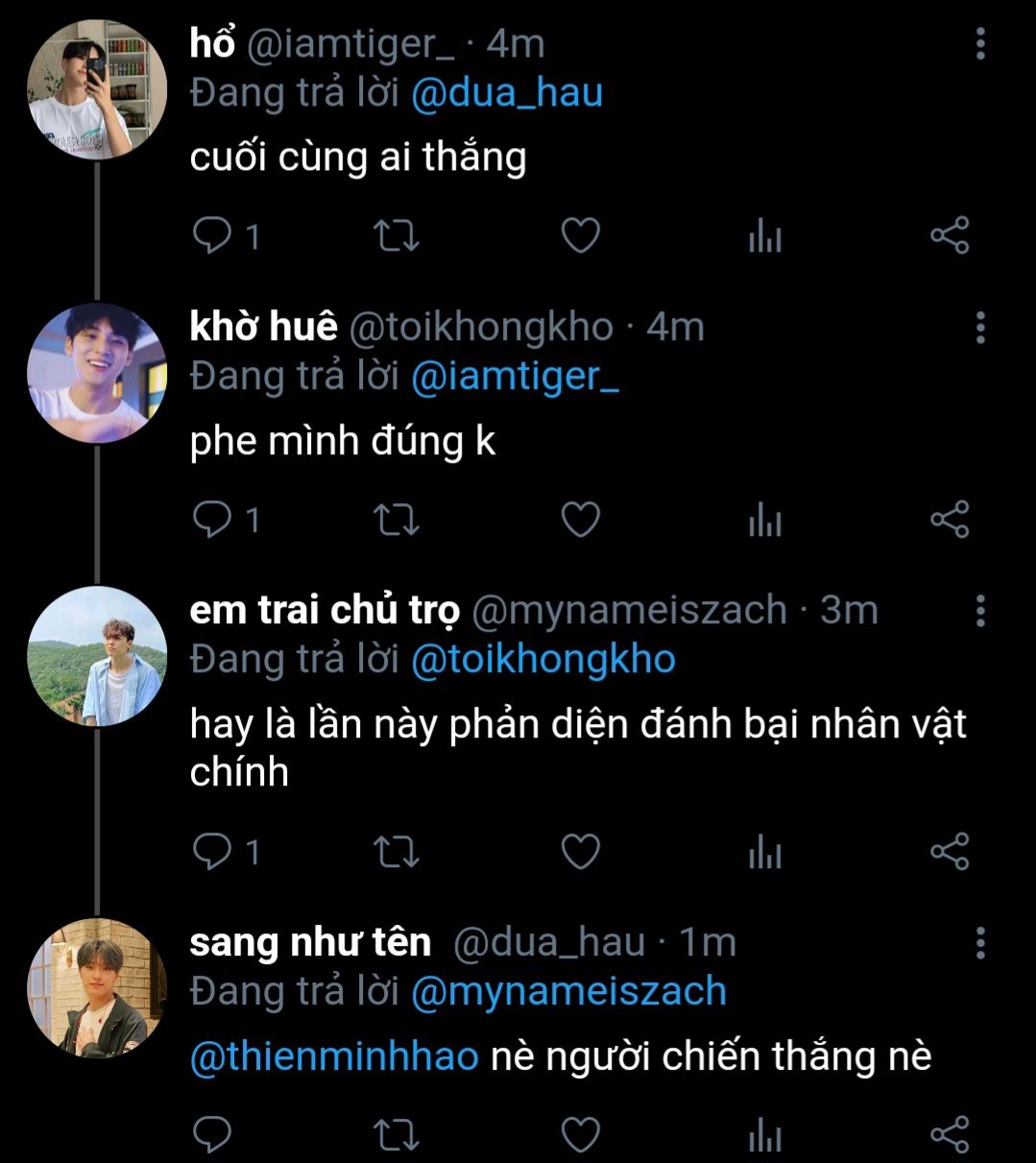View analytics of khờ huê's tweet
1036x1163 pixels.
tap(765, 520)
